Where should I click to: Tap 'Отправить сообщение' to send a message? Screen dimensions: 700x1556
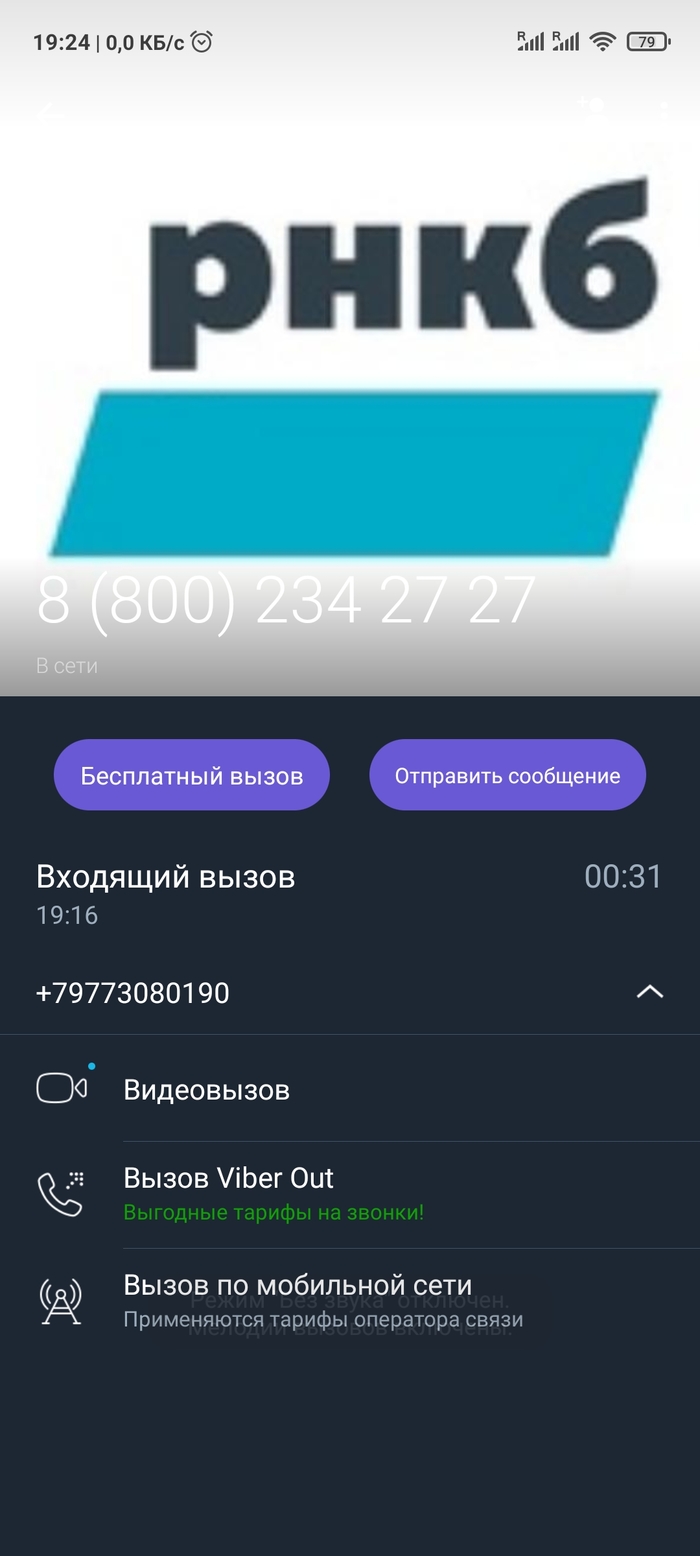(x=507, y=775)
